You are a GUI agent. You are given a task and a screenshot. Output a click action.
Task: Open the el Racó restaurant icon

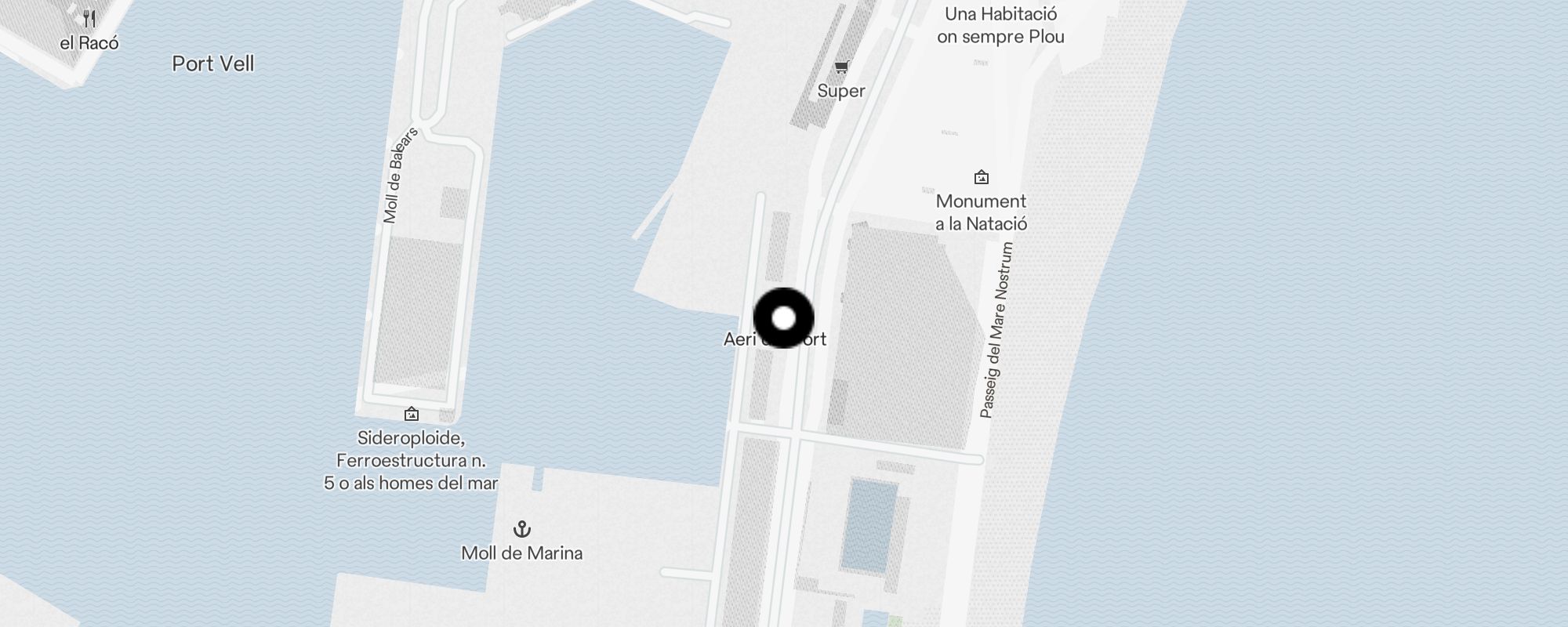coord(90,19)
